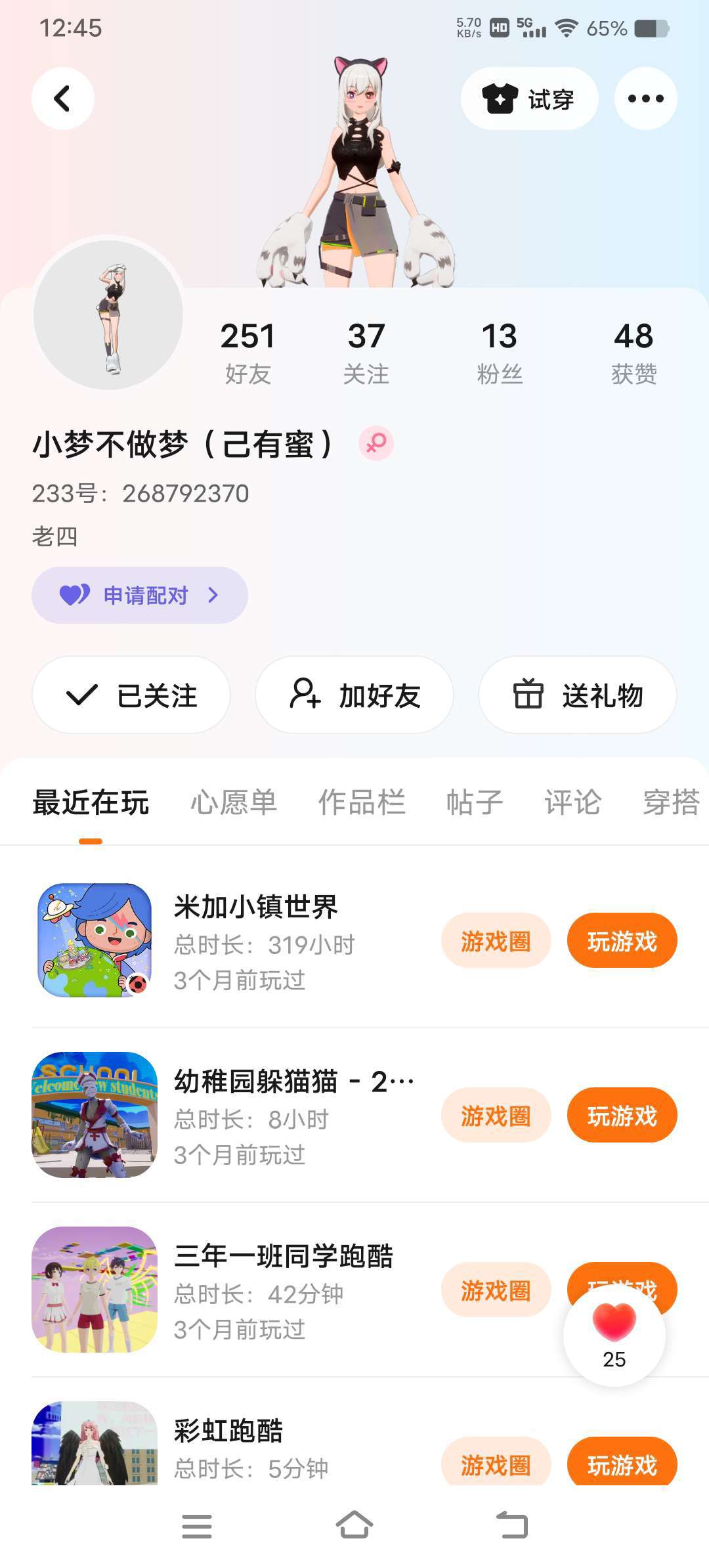
Task: Open 游戏圈 for 米加小镇世界
Action: point(496,941)
